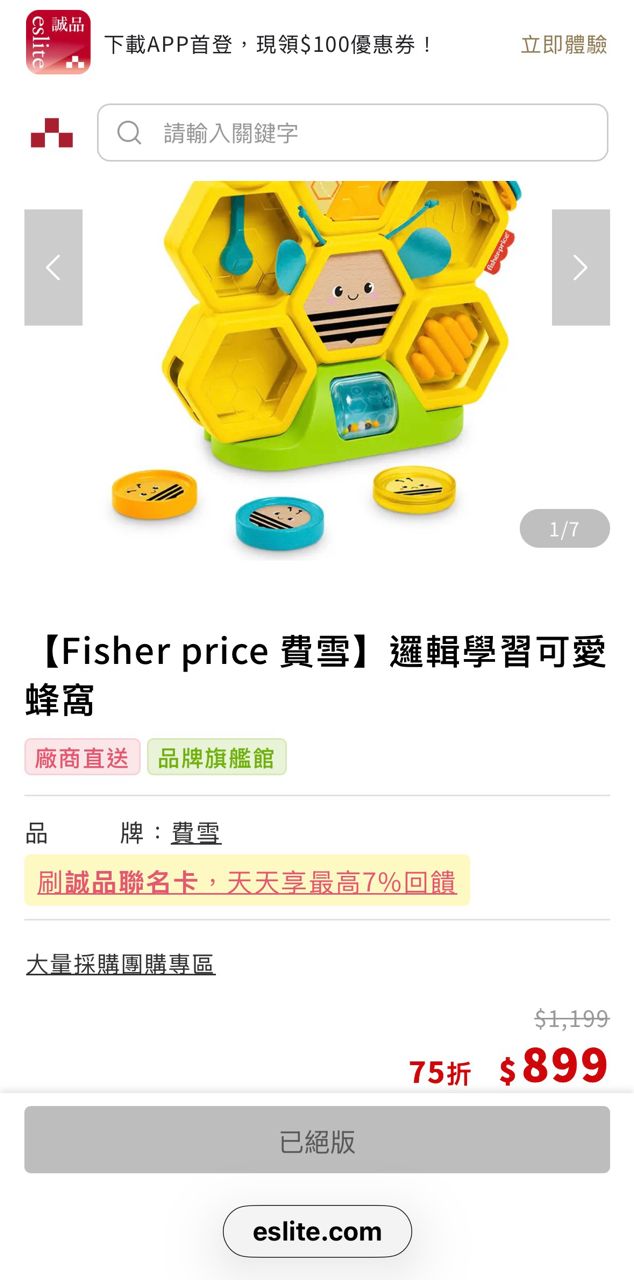Open the eslite home logo
This screenshot has height=1280, width=634.
(x=52, y=133)
